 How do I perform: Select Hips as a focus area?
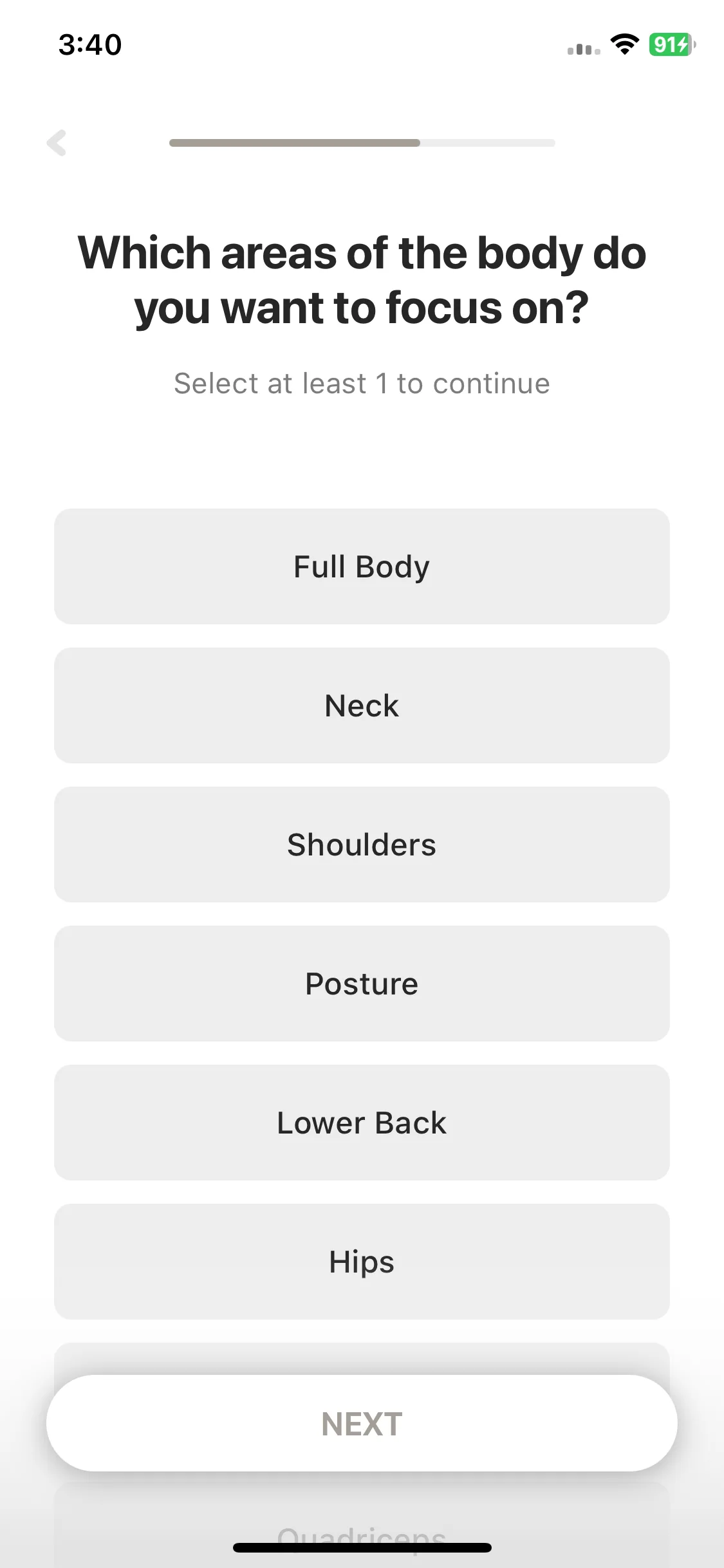coord(362,1262)
